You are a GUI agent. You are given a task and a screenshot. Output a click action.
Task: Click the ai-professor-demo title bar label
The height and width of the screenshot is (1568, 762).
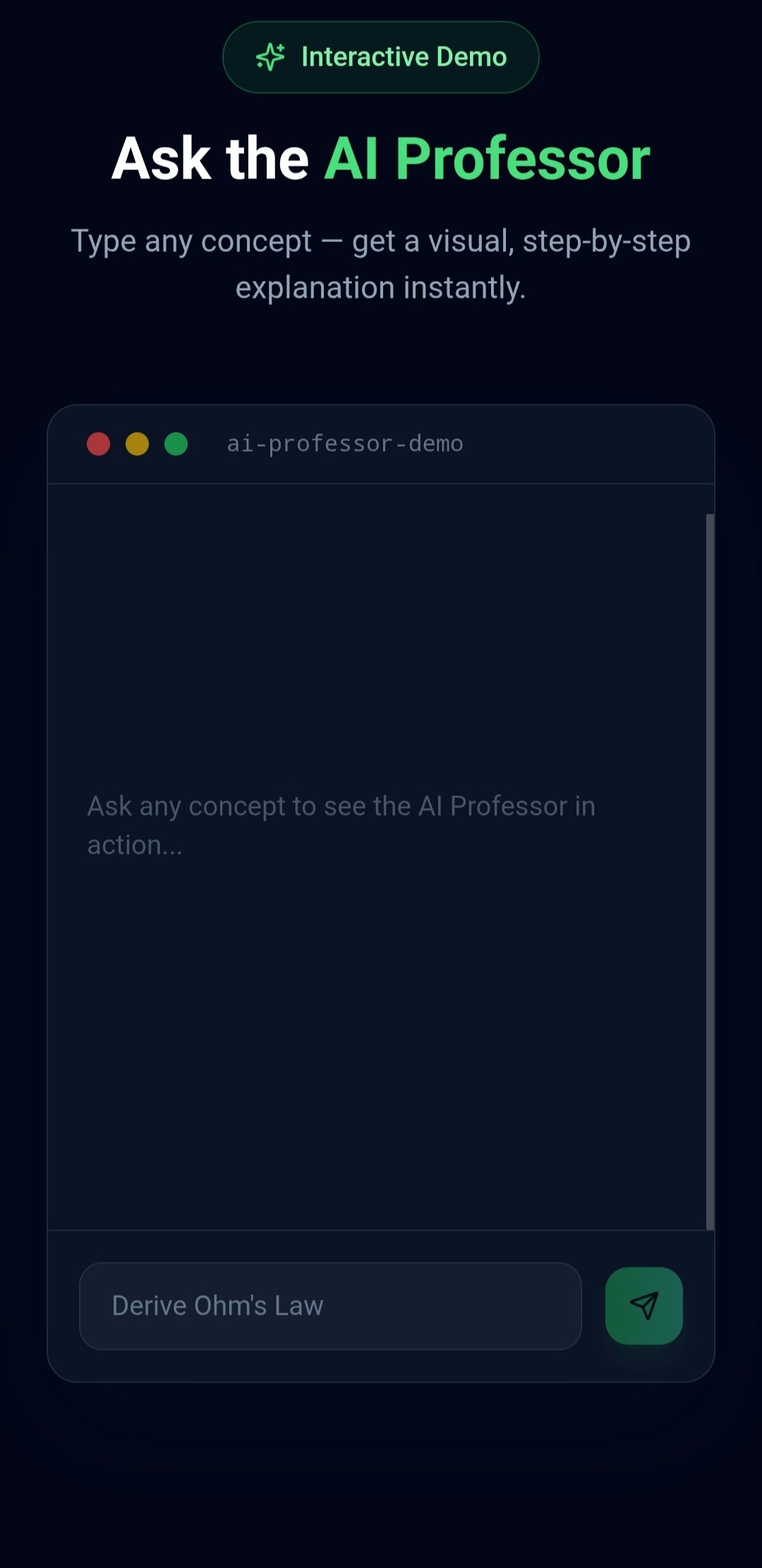[344, 443]
